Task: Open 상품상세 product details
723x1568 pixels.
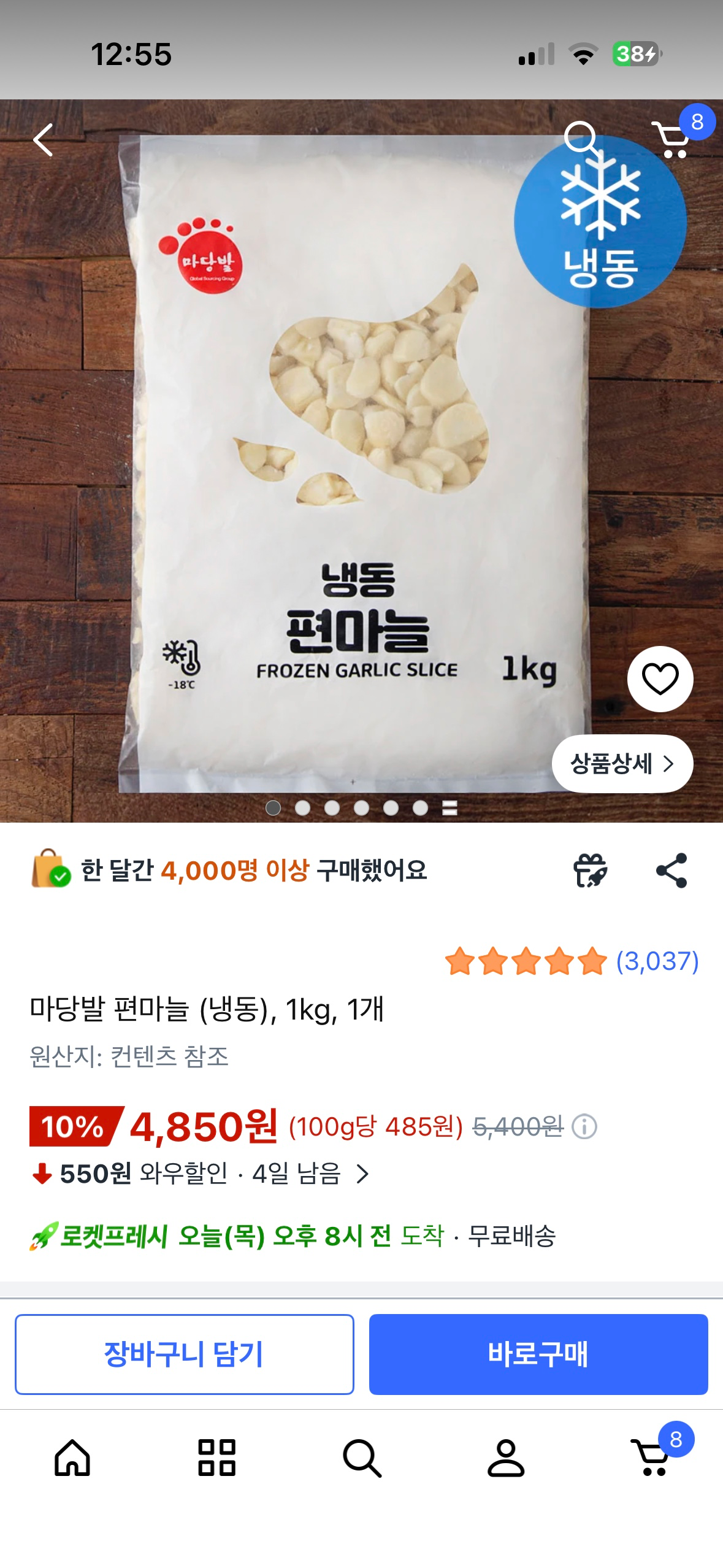Action: click(622, 763)
